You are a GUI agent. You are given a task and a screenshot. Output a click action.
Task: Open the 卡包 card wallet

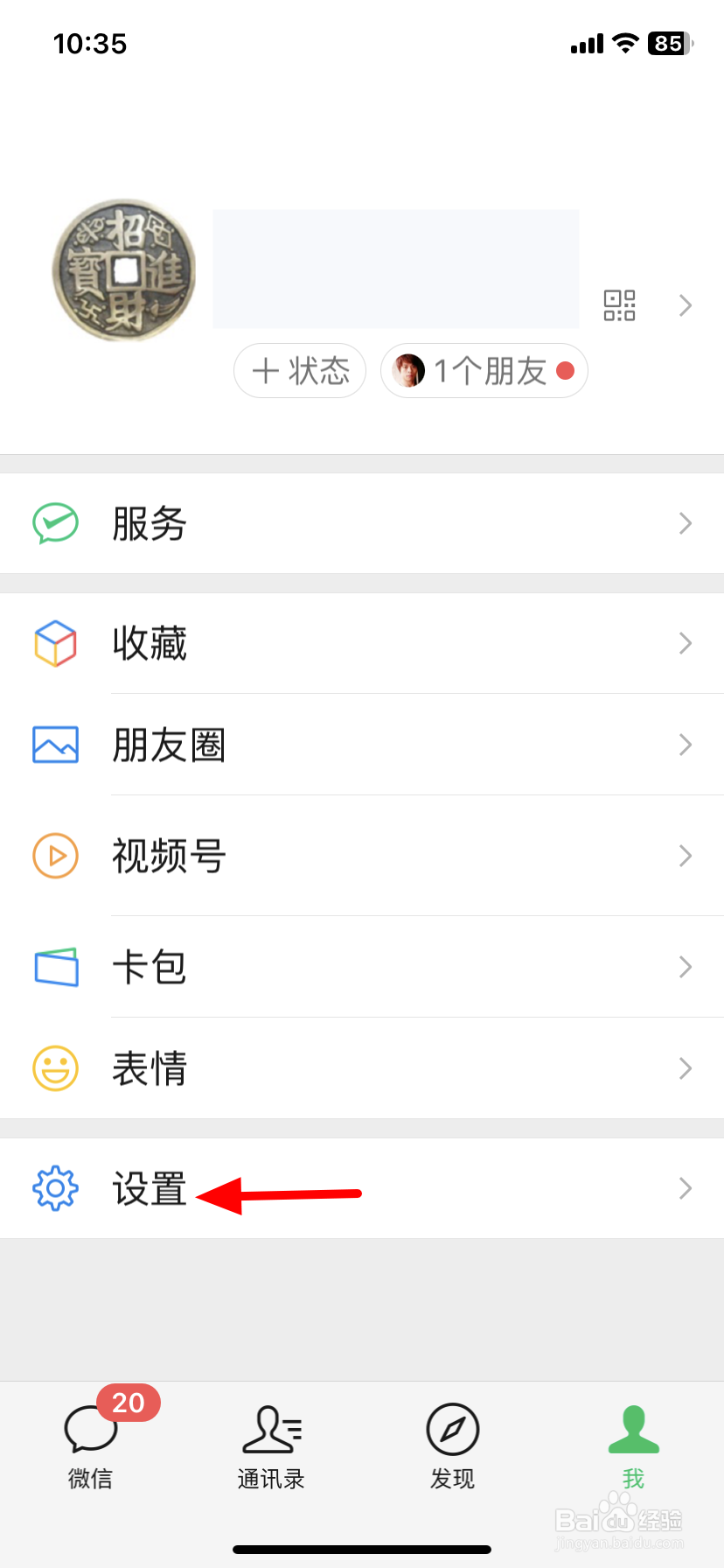point(362,967)
